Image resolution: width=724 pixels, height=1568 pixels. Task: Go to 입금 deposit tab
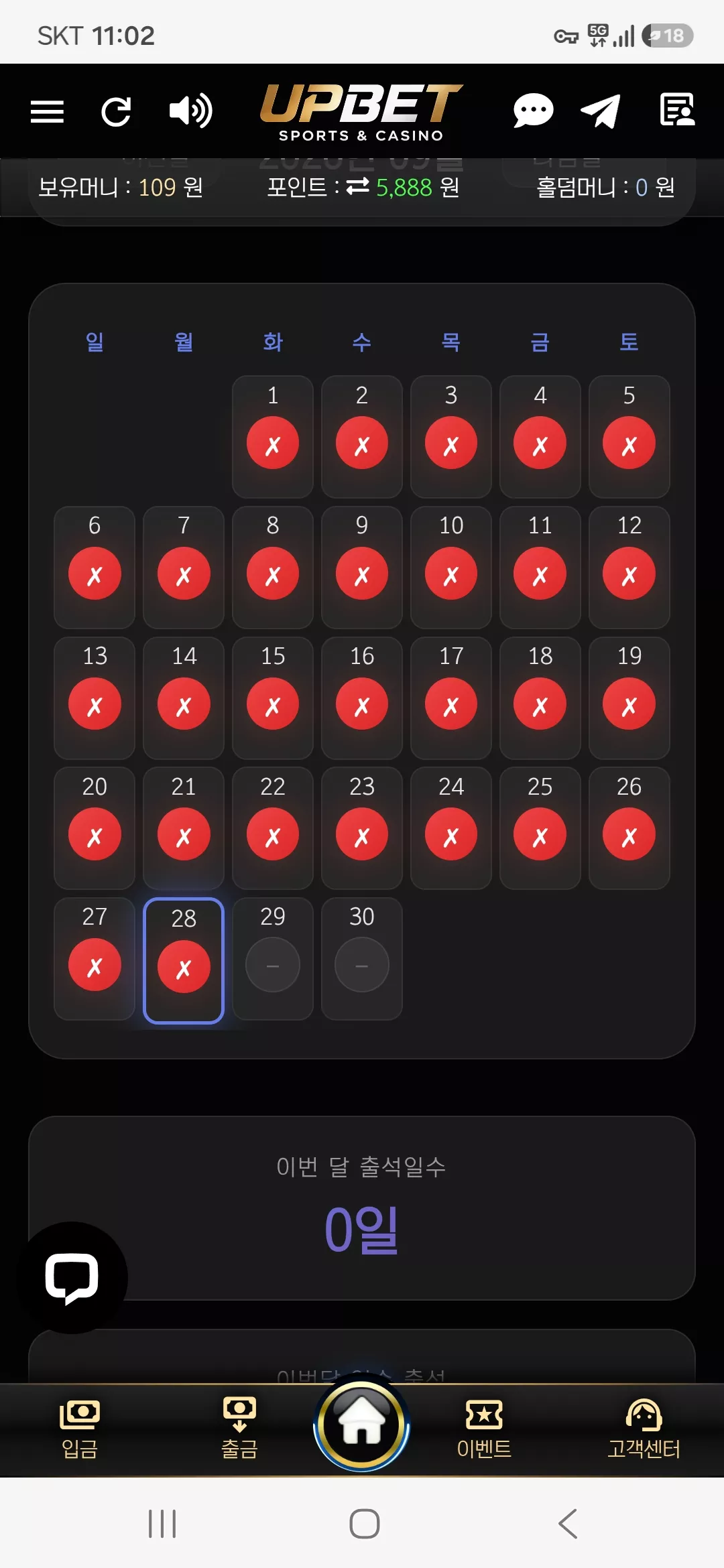click(80, 1429)
